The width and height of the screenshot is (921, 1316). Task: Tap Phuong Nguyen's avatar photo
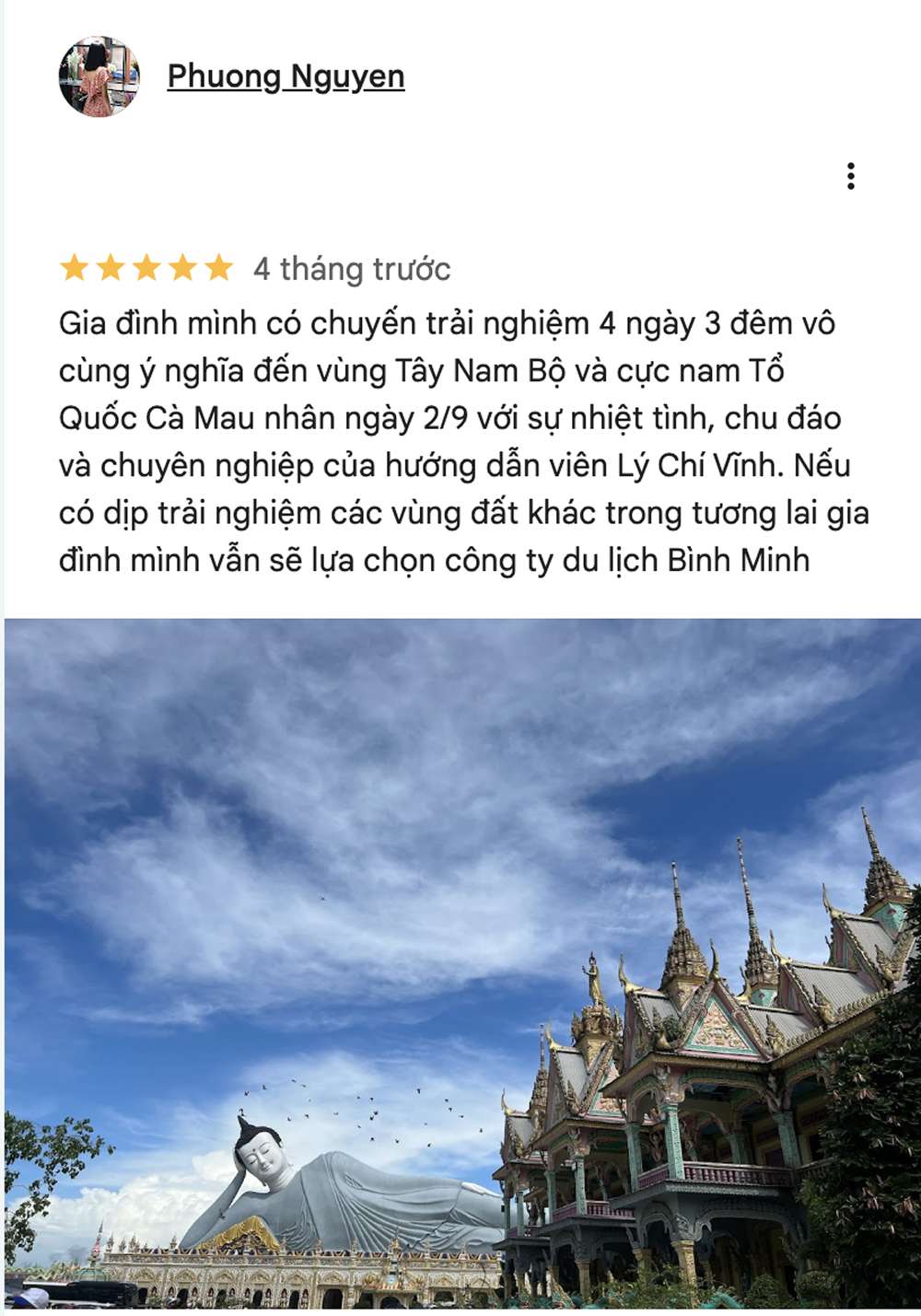[99, 76]
